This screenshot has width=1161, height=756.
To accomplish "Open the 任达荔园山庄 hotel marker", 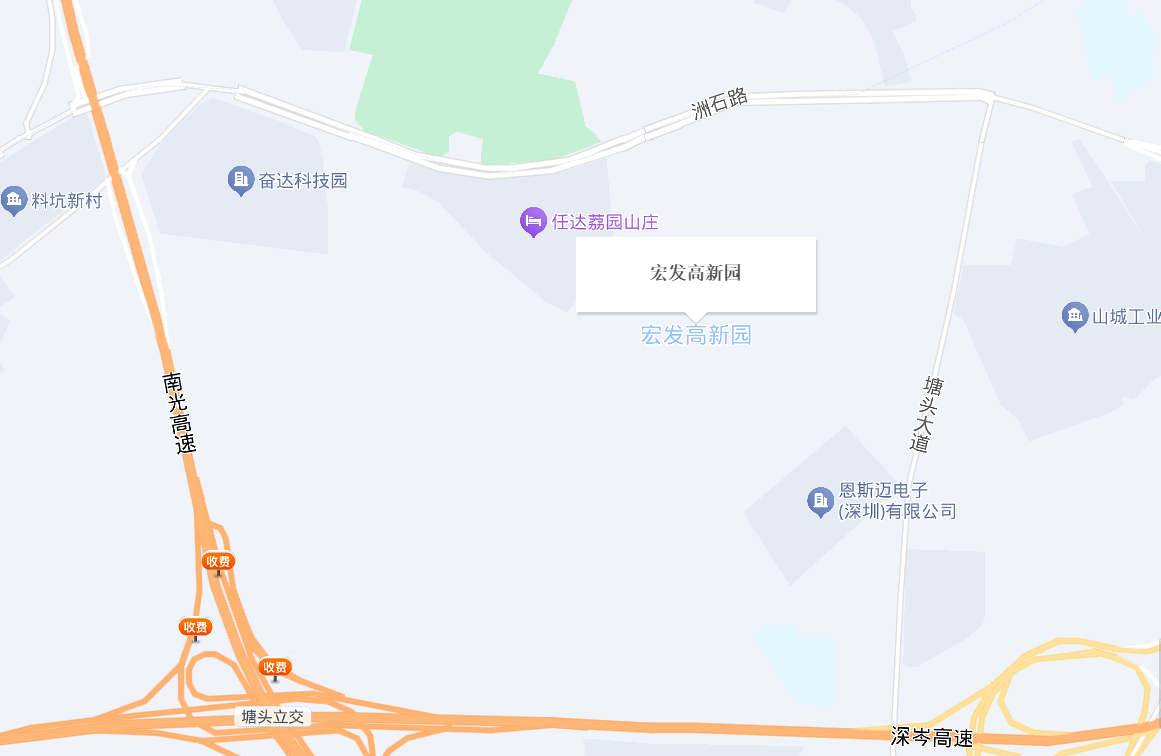I will (x=533, y=221).
